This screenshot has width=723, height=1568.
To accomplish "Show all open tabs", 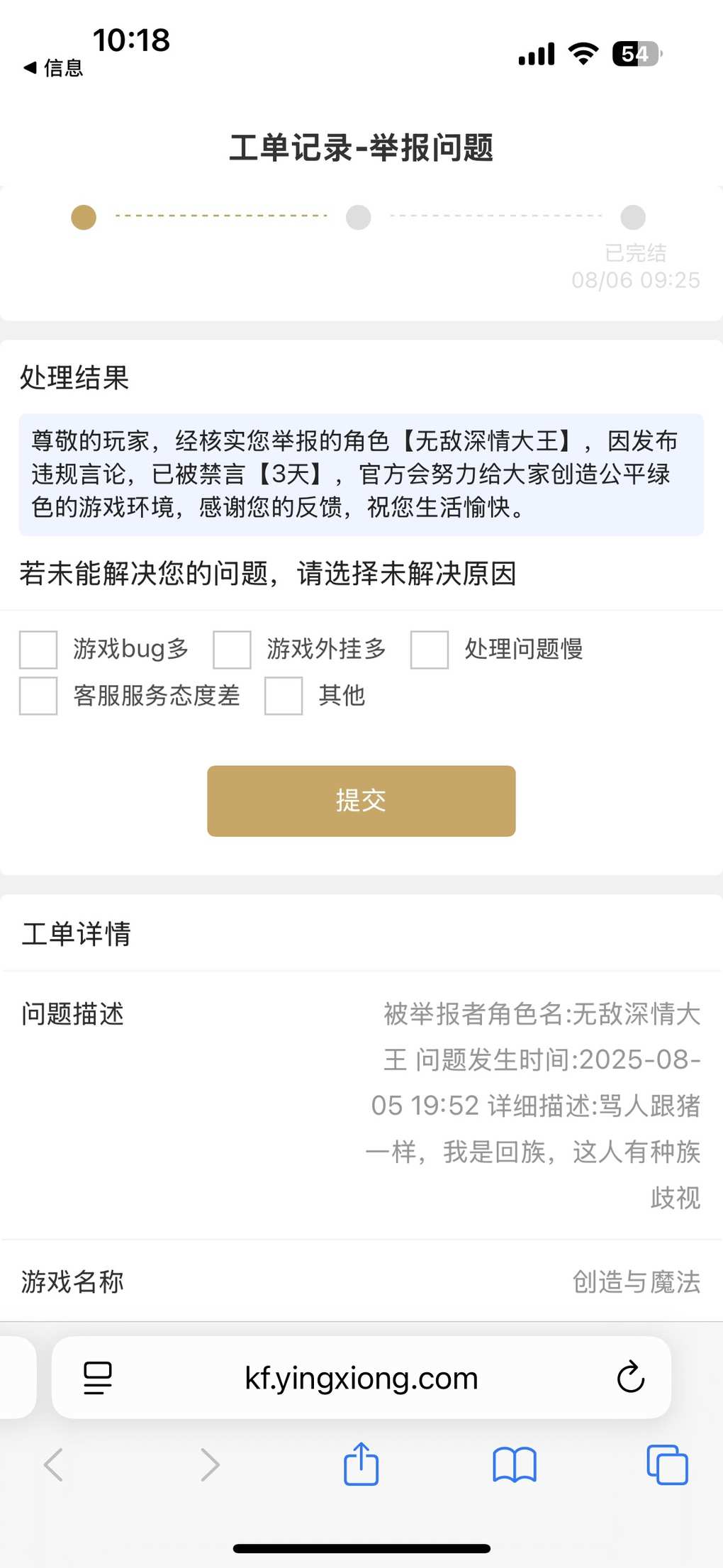I will point(667,1465).
